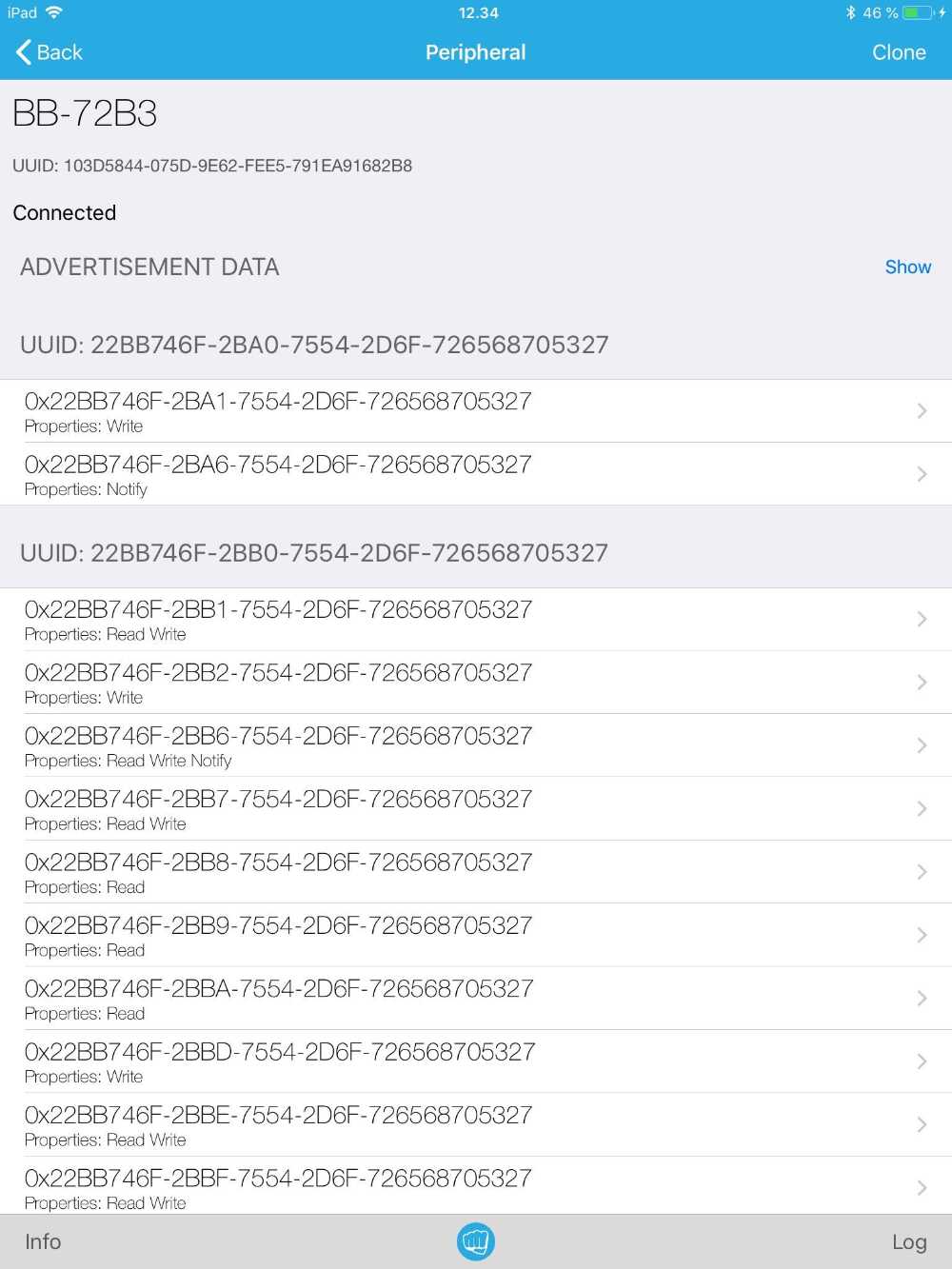Open the 2BA1 Write characteristic

pyautogui.click(x=476, y=411)
